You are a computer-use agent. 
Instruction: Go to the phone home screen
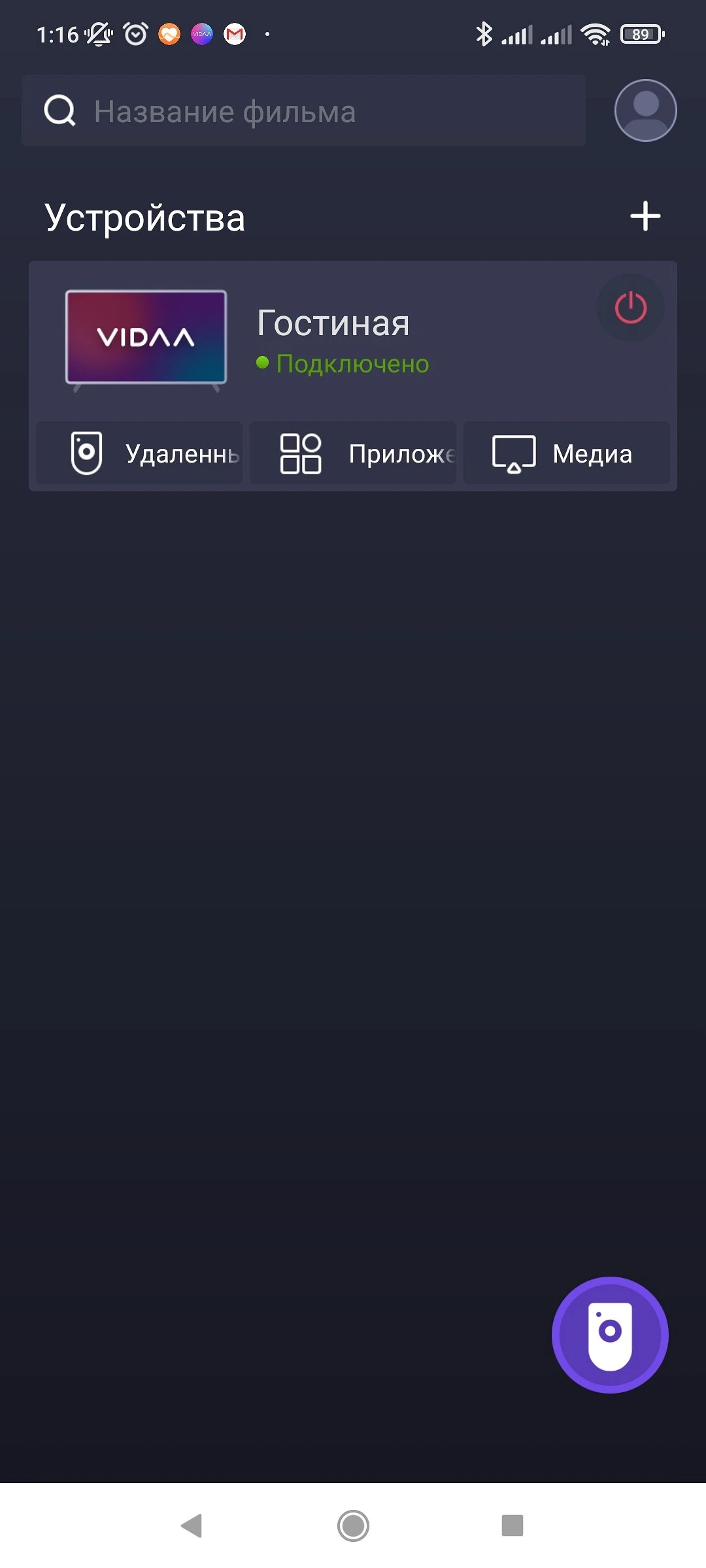point(353,1526)
